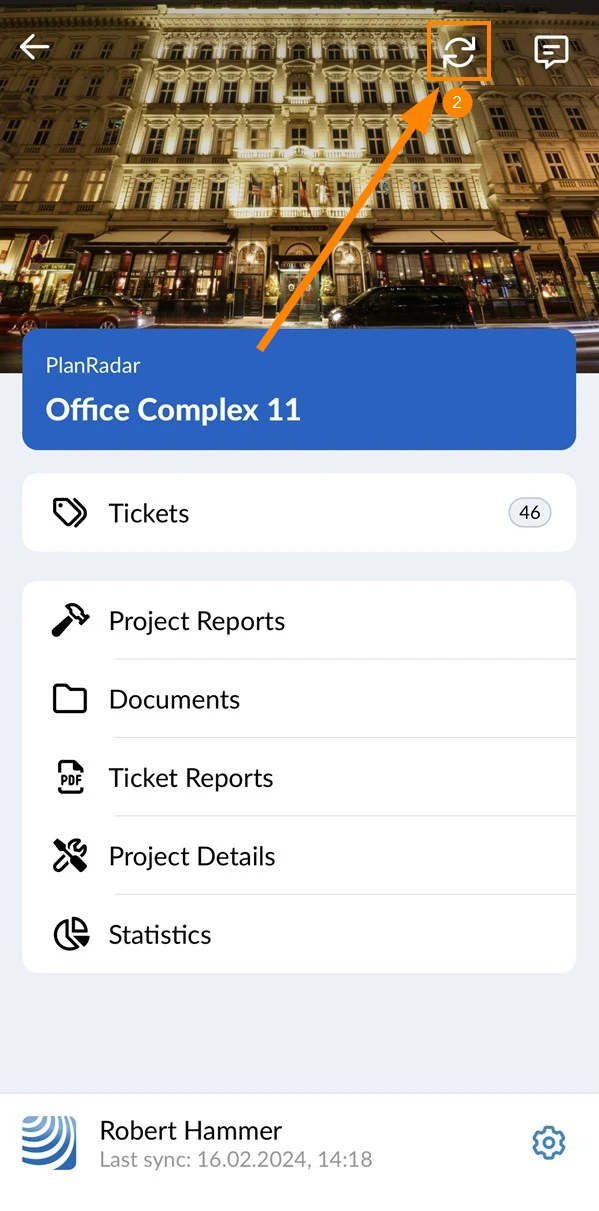Open settings via the gear icon

549,1143
